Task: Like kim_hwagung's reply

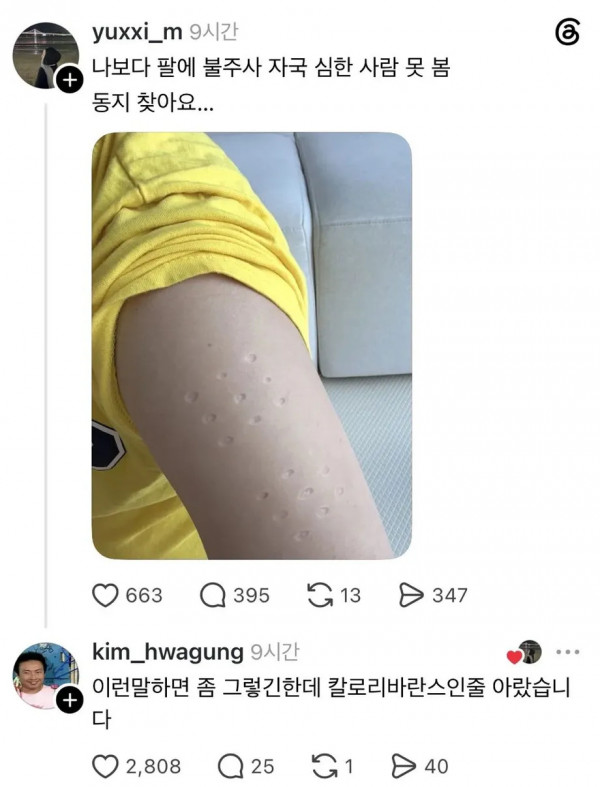Action: (x=105, y=766)
